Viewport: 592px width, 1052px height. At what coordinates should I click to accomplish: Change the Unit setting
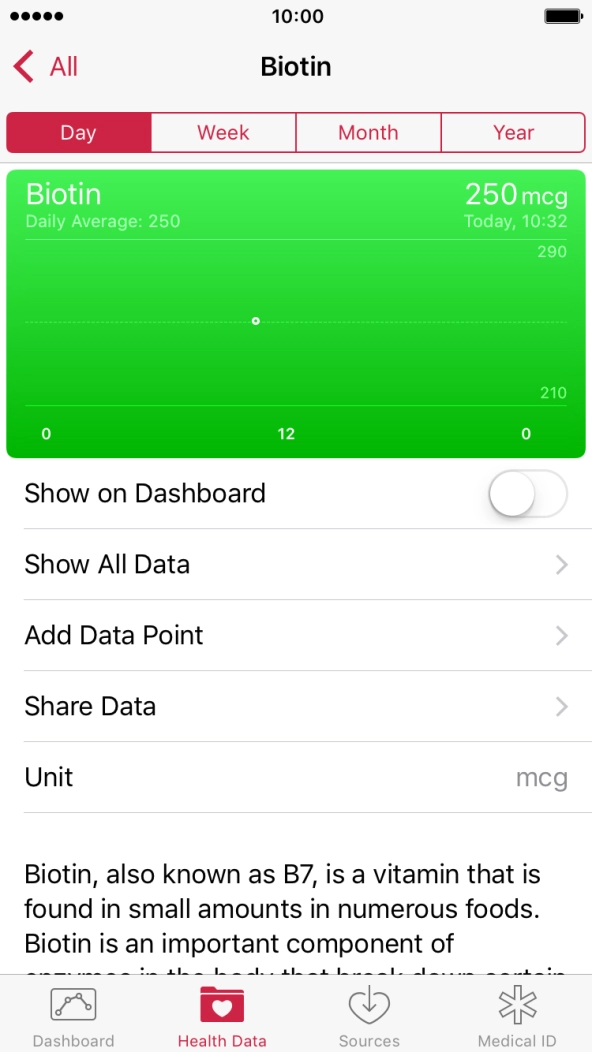point(296,778)
